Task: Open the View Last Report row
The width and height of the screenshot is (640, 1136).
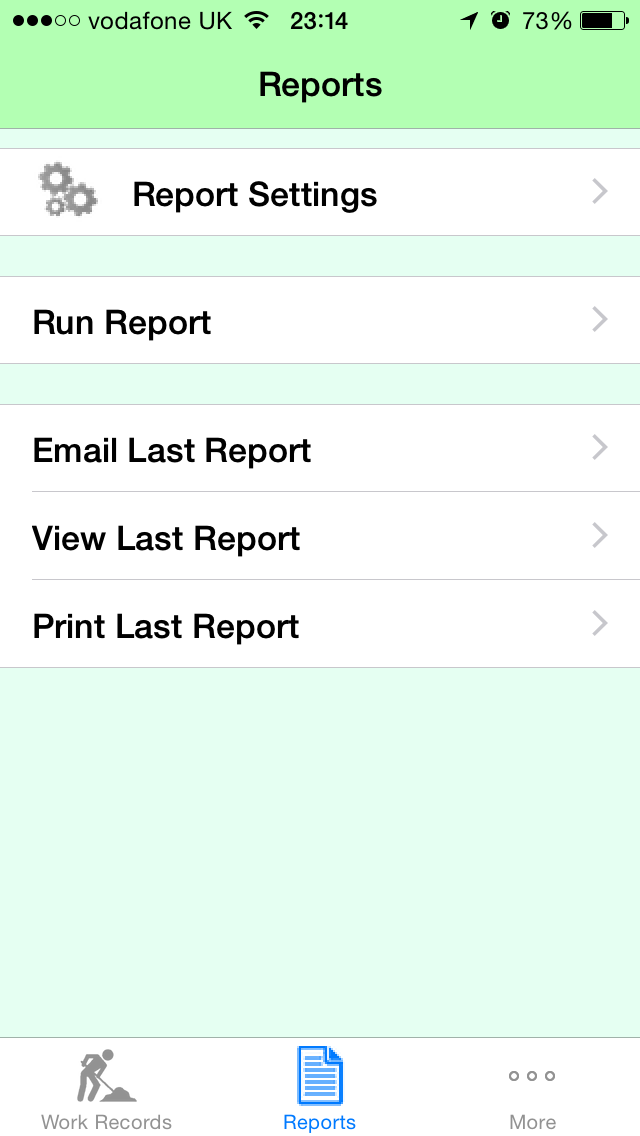Action: pyautogui.click(x=320, y=536)
